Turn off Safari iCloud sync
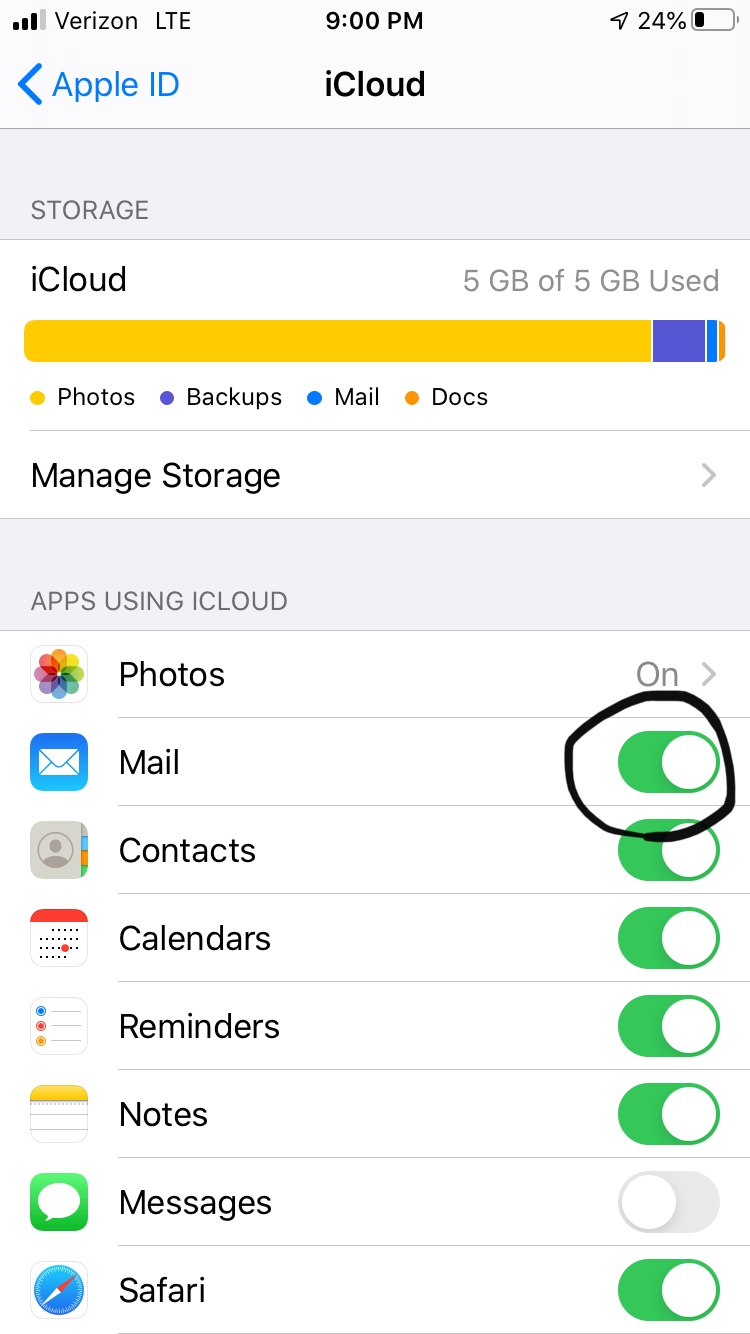The width and height of the screenshot is (750, 1334). (668, 1291)
